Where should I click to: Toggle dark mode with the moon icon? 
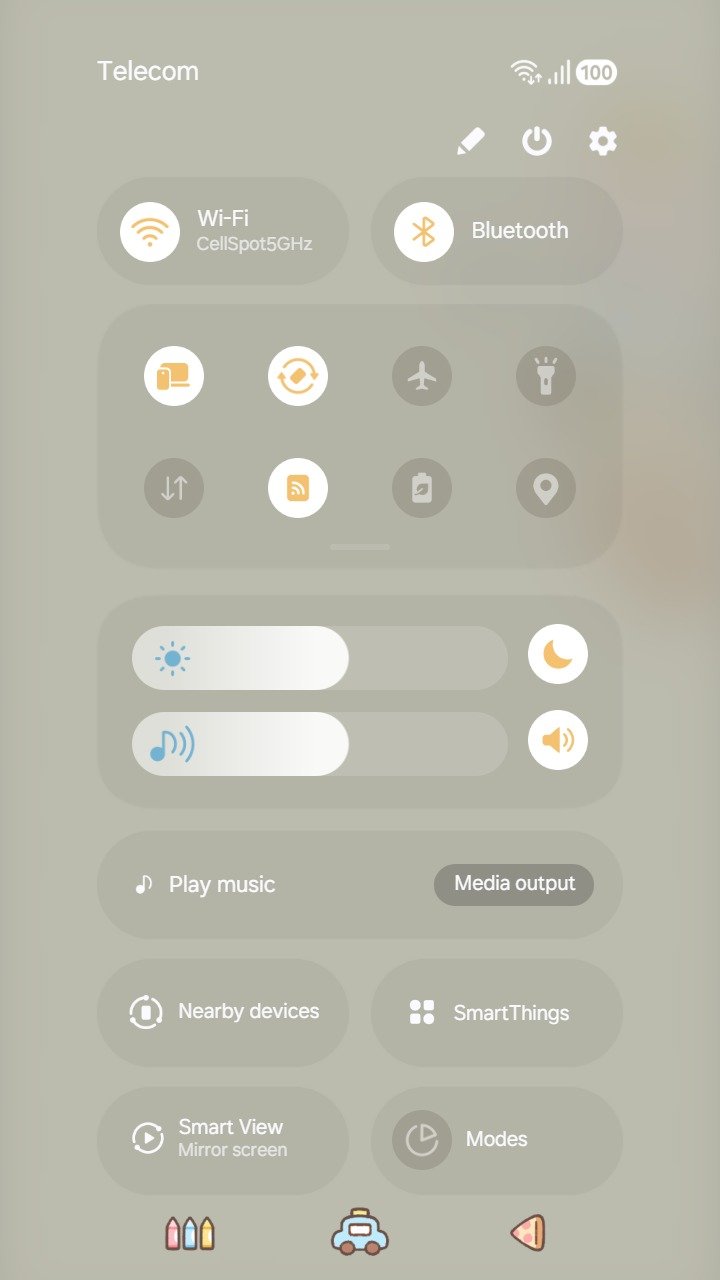tap(558, 654)
